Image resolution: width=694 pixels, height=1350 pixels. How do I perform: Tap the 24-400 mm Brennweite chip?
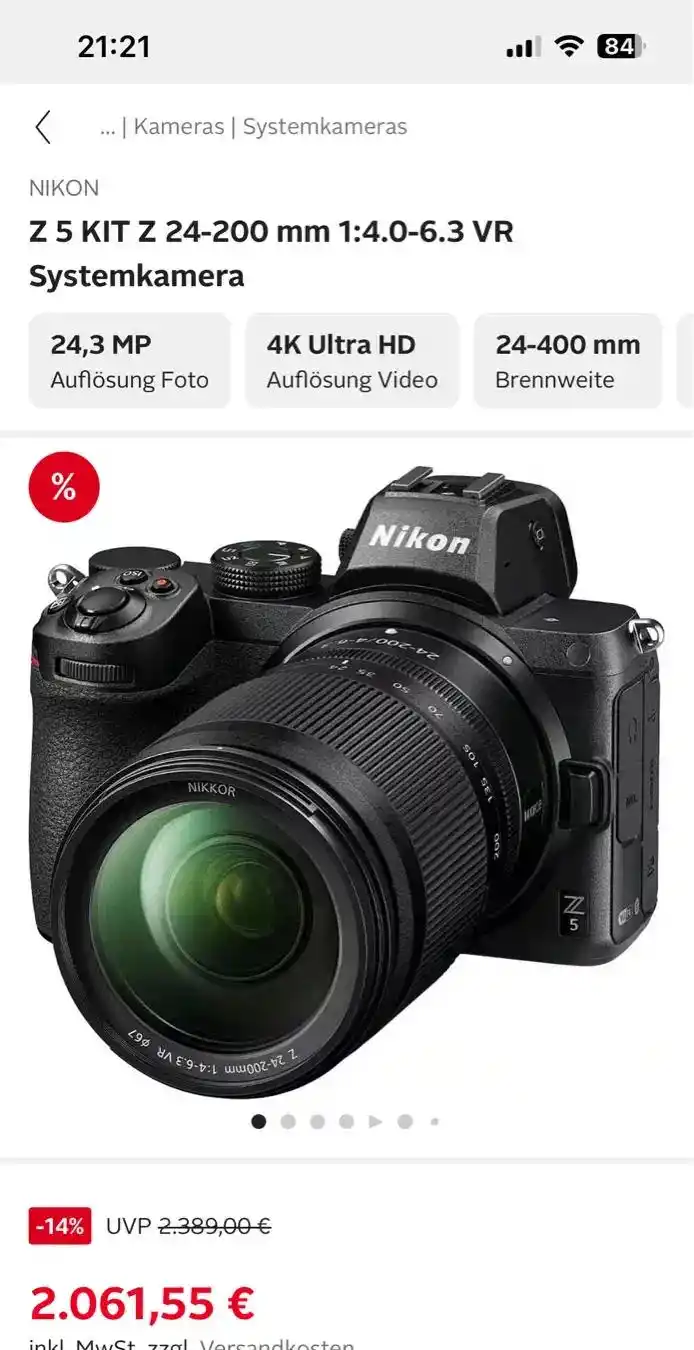click(567, 361)
